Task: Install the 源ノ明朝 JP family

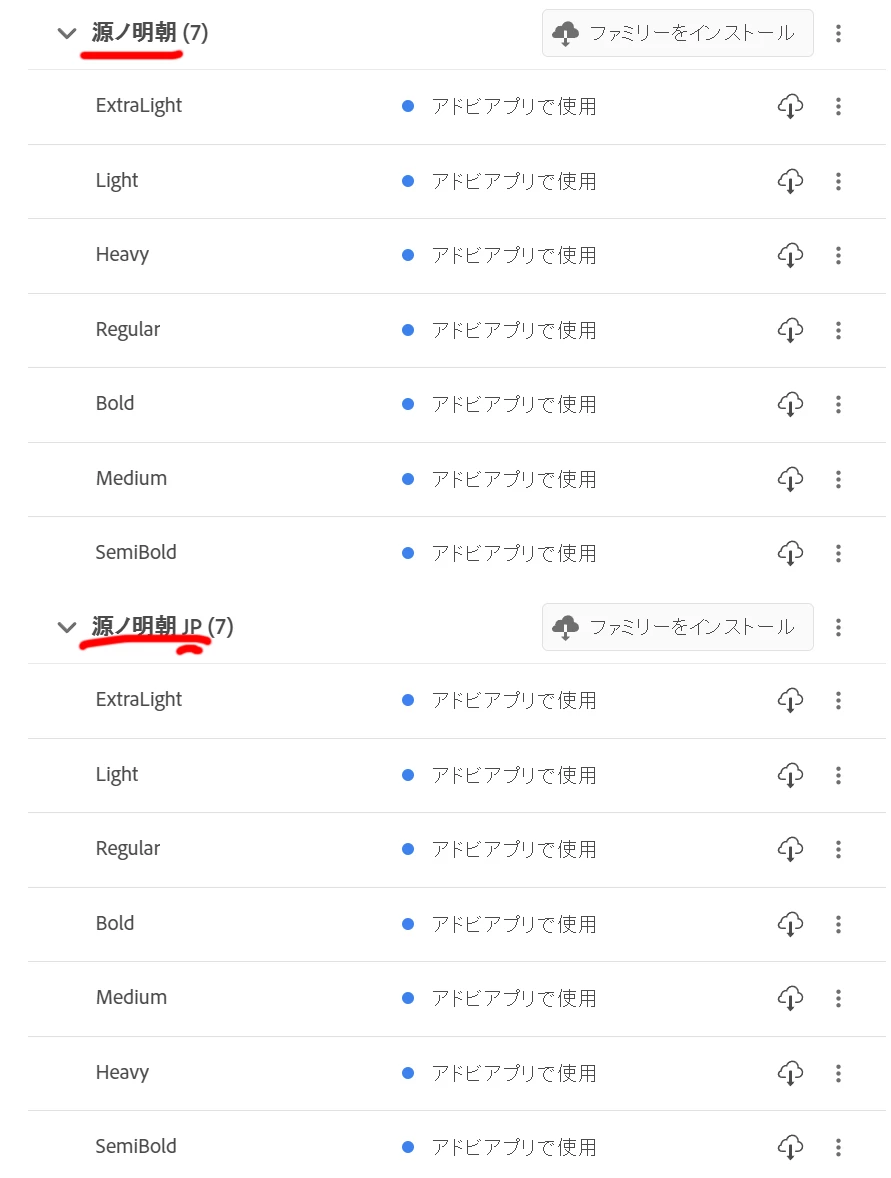Action: click(677, 627)
